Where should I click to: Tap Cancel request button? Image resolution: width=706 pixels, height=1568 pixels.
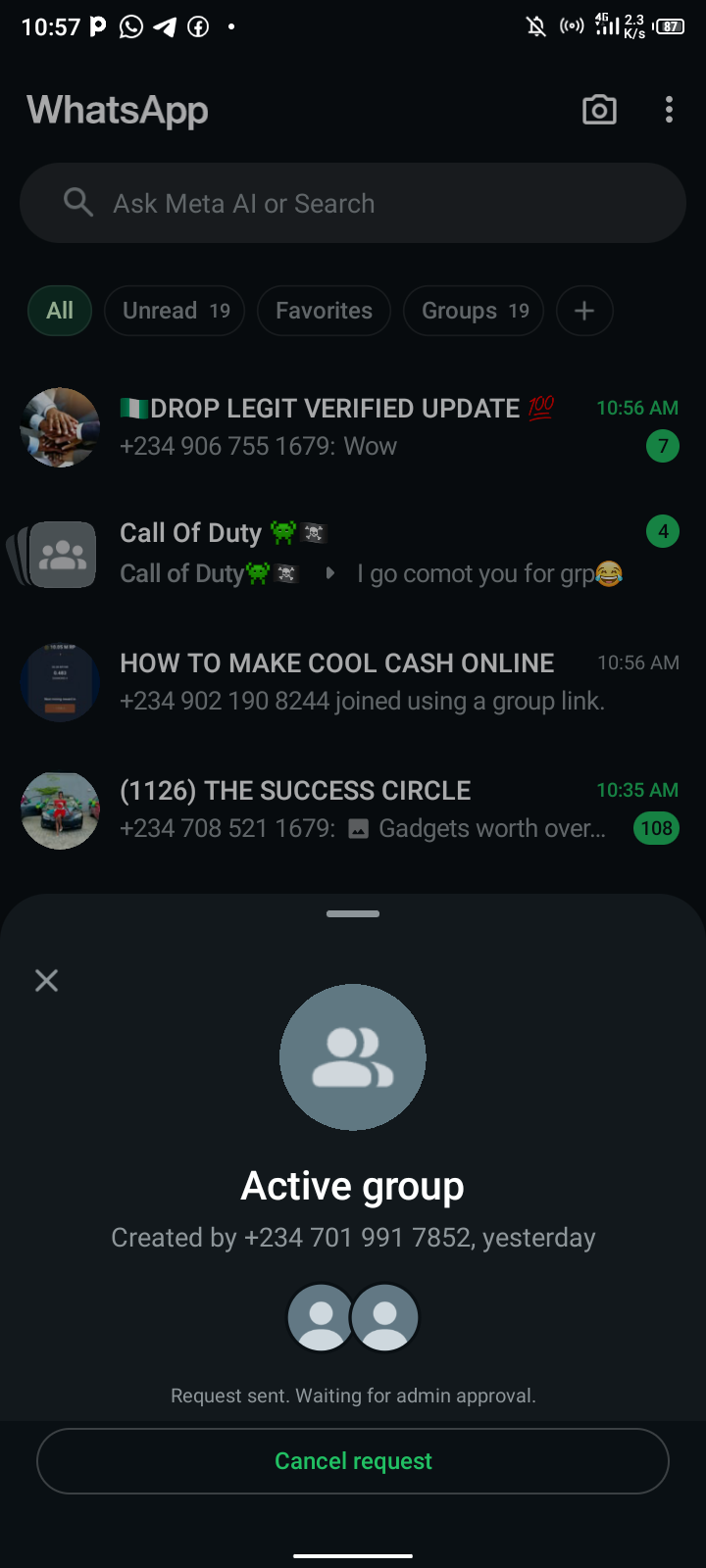pyautogui.click(x=353, y=1461)
